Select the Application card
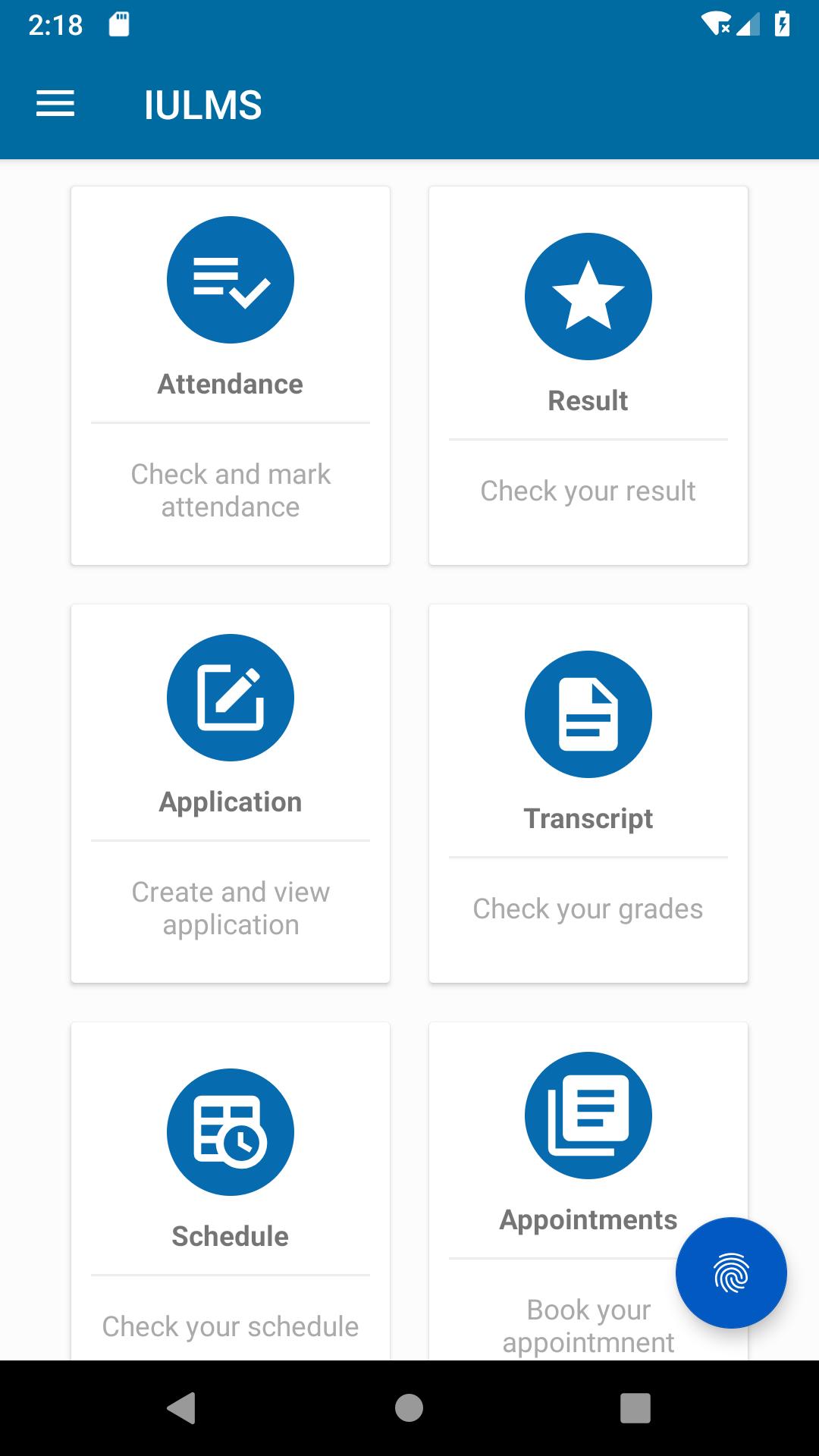Image resolution: width=819 pixels, height=1456 pixels. (x=230, y=794)
